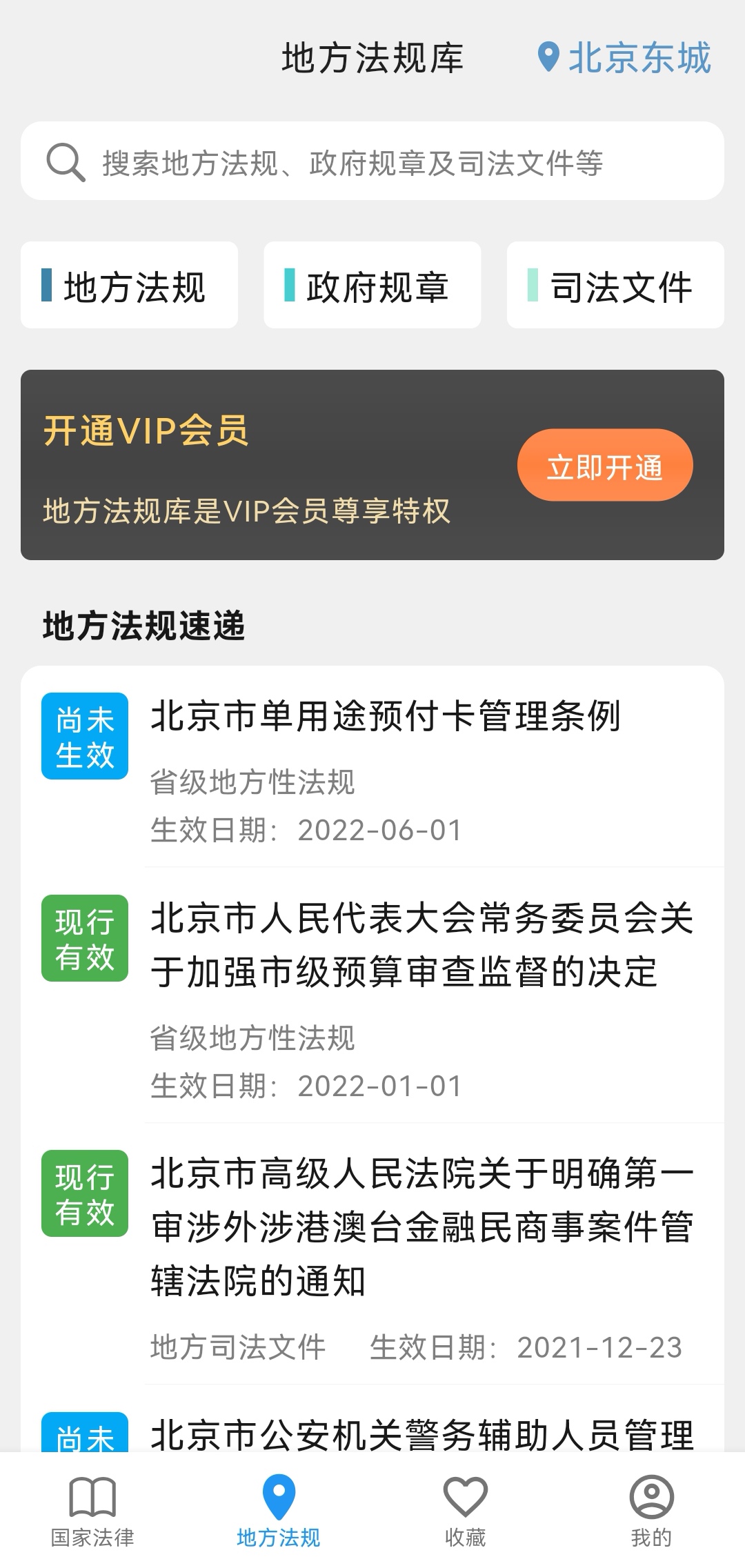Tap the 尚未生效 status badge on first item
This screenshot has width=745, height=1568.
click(84, 734)
